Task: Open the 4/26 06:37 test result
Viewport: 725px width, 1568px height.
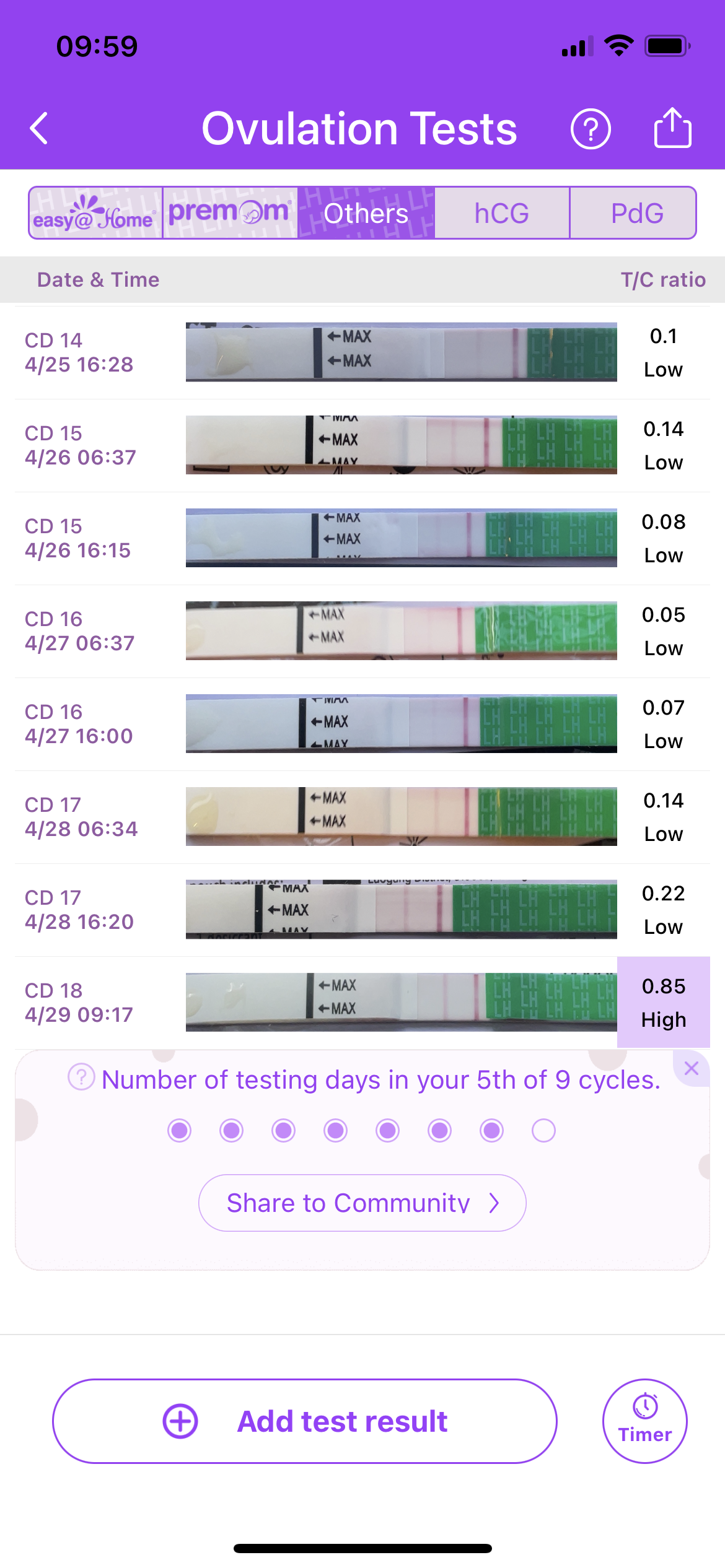Action: tap(362, 445)
